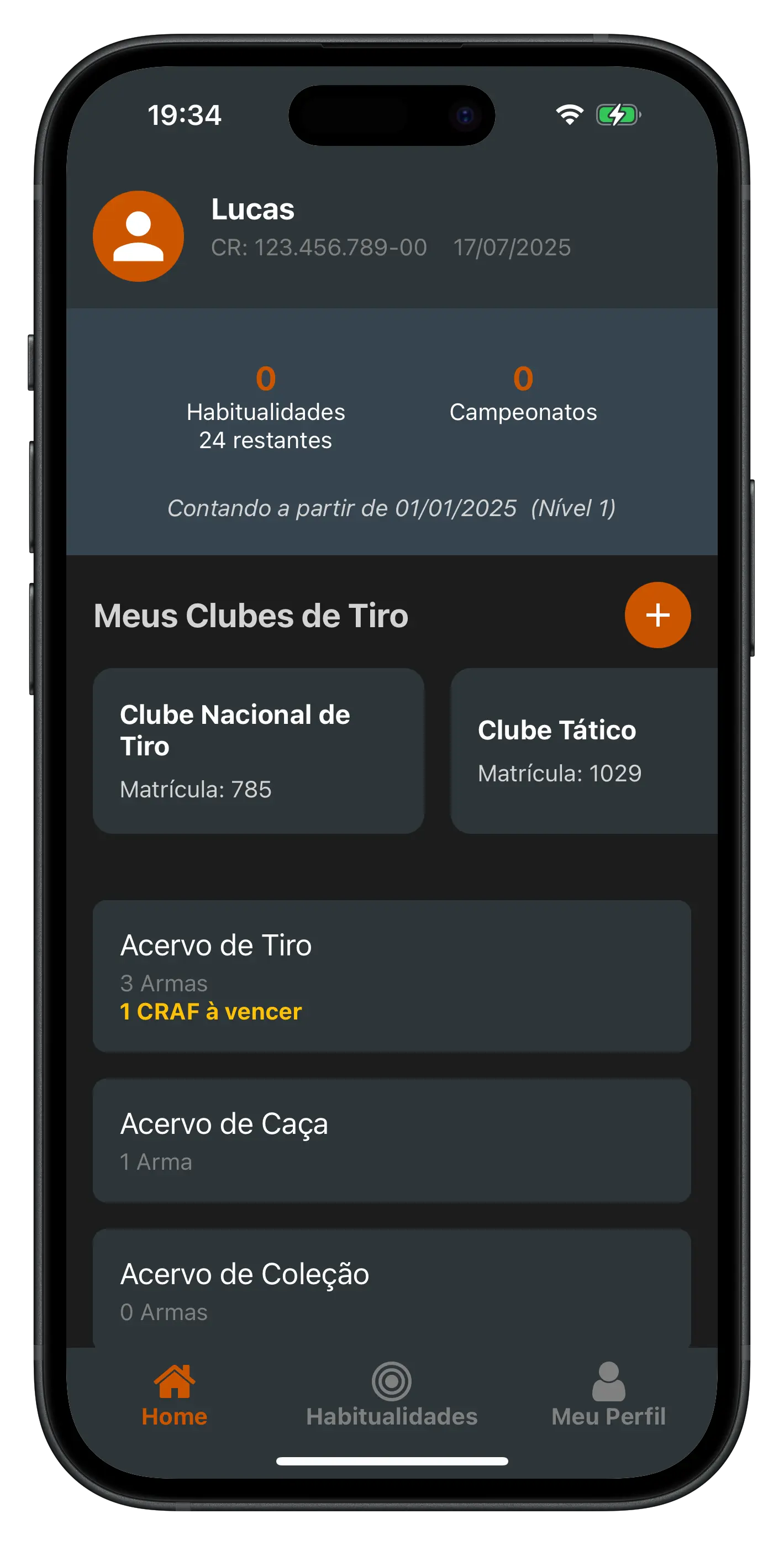The height and width of the screenshot is (1545, 784).
Task: Add a new shooting club
Action: [657, 615]
